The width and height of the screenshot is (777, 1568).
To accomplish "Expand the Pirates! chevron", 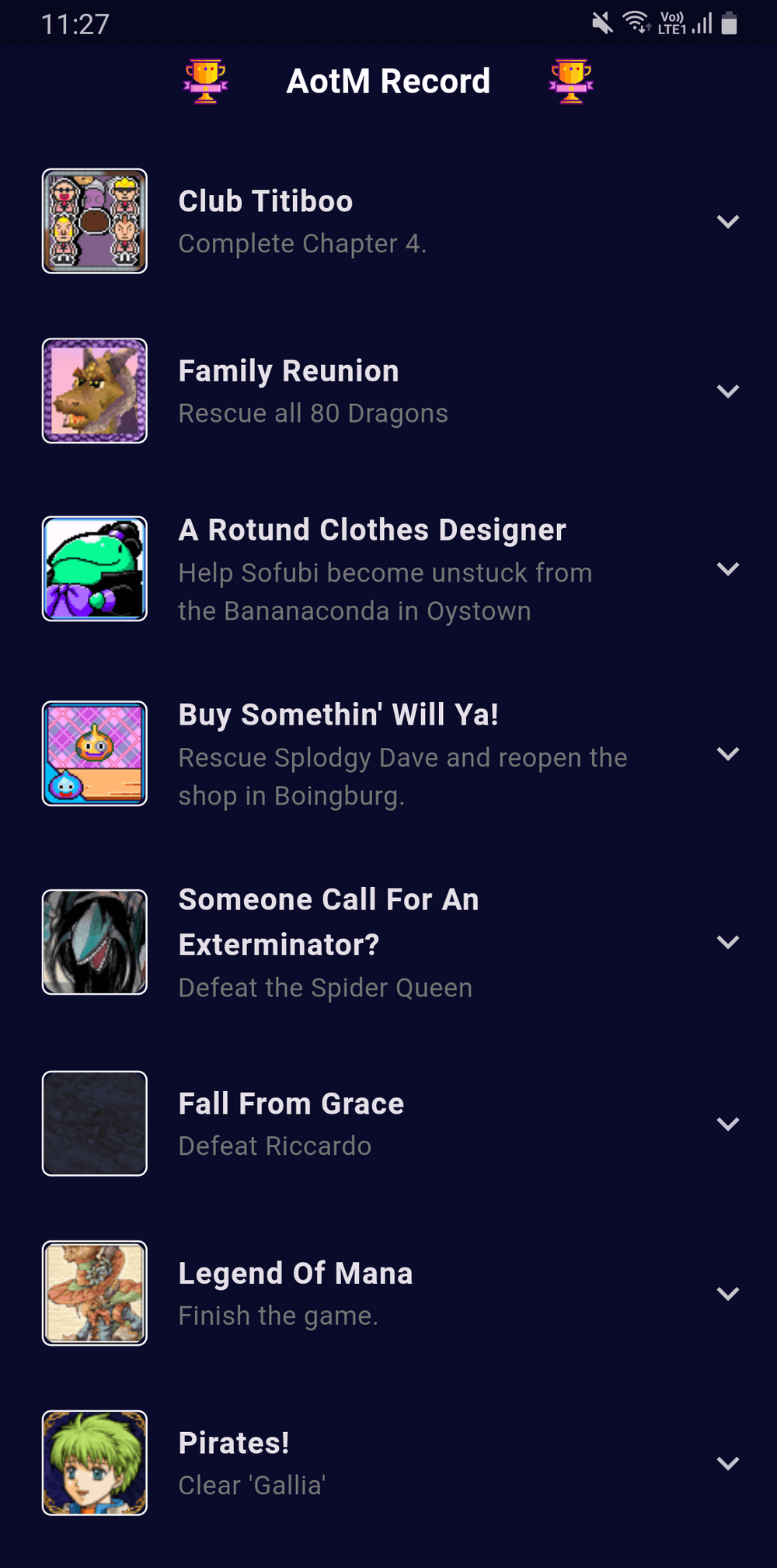I will point(727,1464).
